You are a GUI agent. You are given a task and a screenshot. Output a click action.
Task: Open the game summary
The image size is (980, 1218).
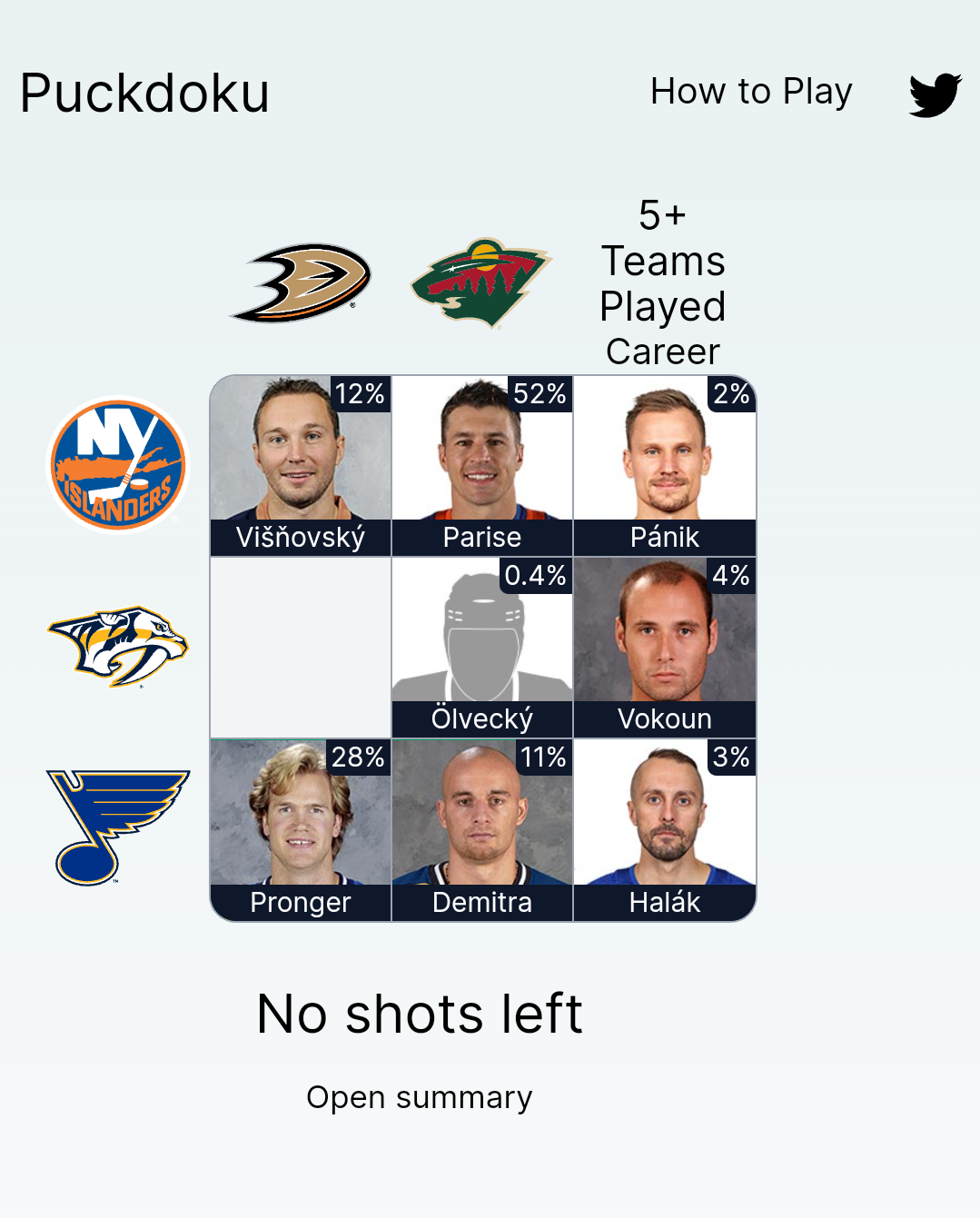pos(419,1097)
